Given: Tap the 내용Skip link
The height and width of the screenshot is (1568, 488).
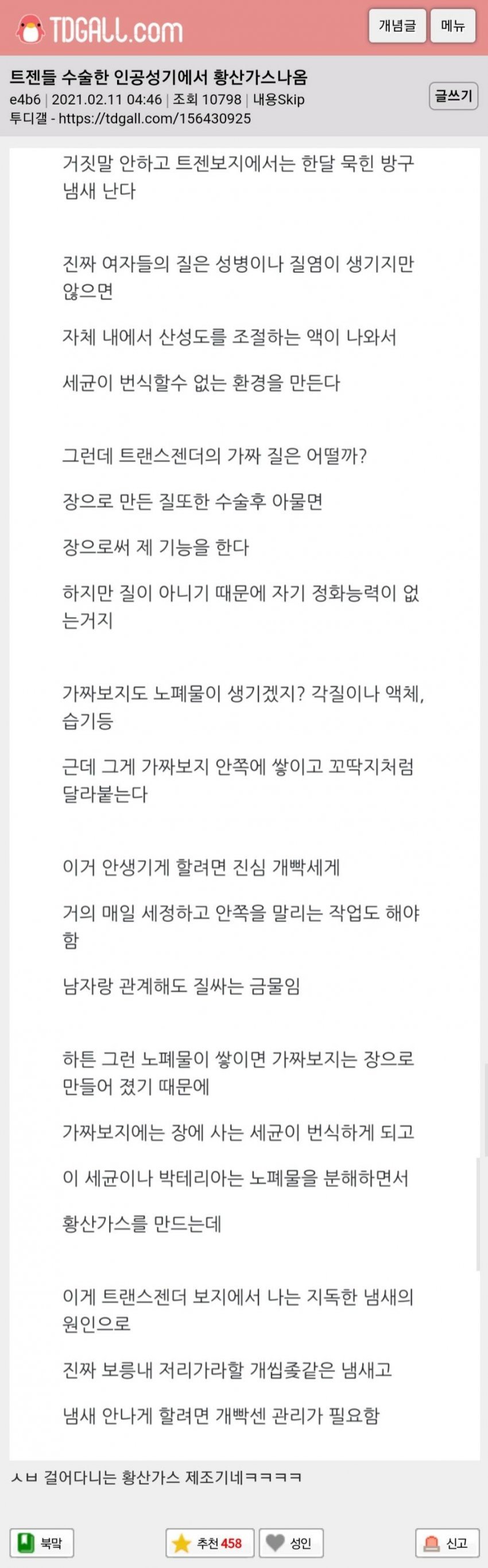Looking at the screenshot, I should (278, 100).
